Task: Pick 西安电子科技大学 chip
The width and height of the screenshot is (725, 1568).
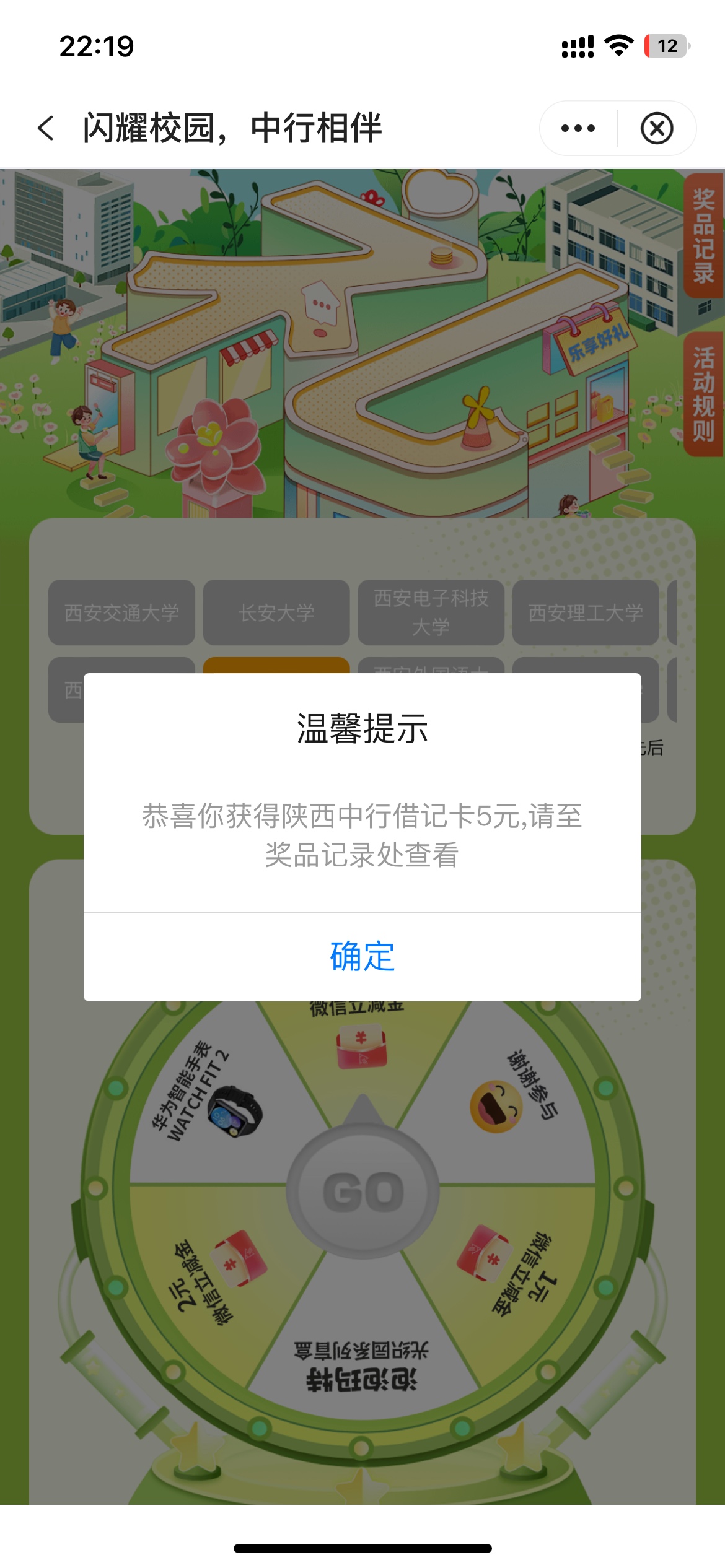Action: [x=431, y=612]
